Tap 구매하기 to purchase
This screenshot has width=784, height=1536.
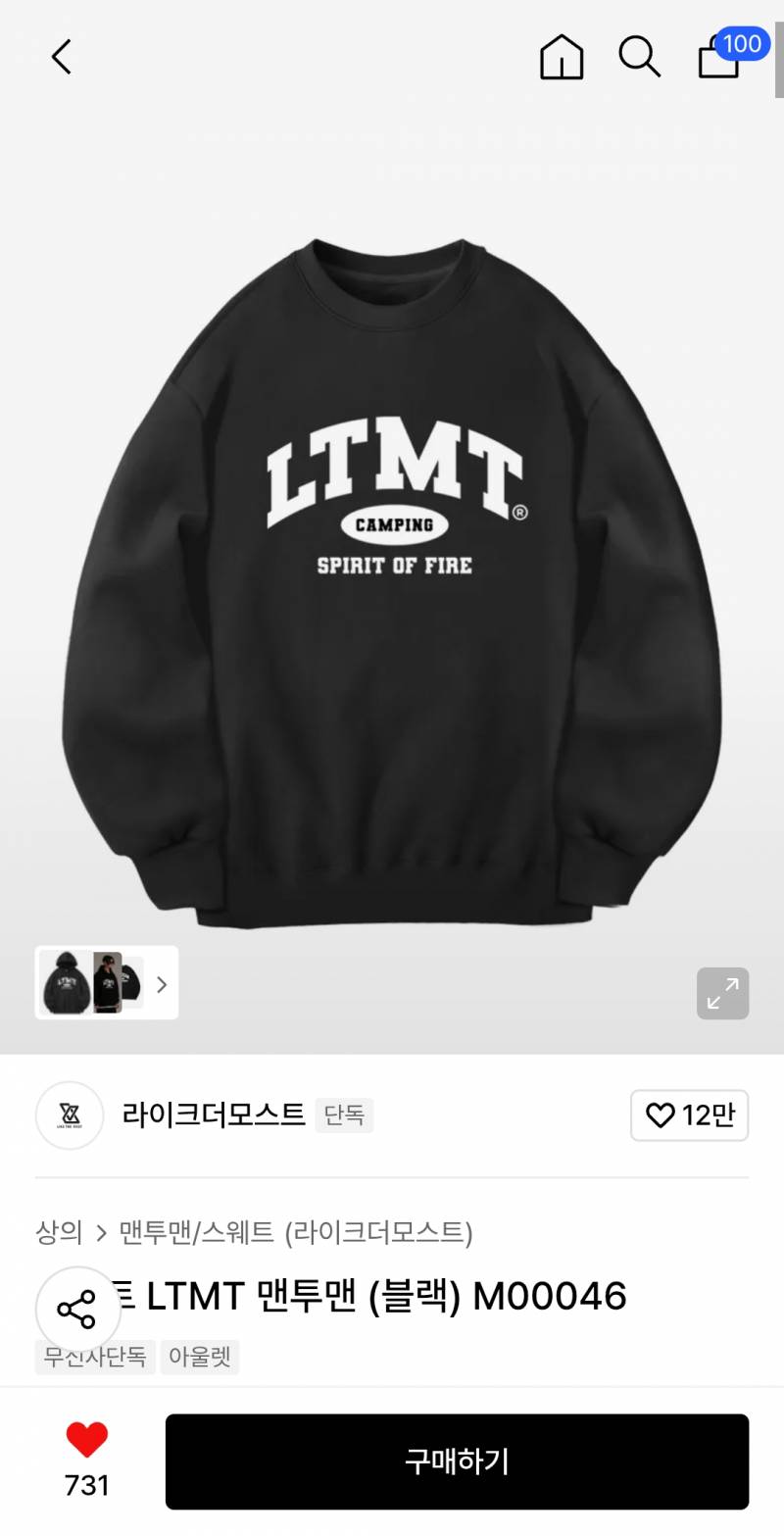tap(457, 1462)
